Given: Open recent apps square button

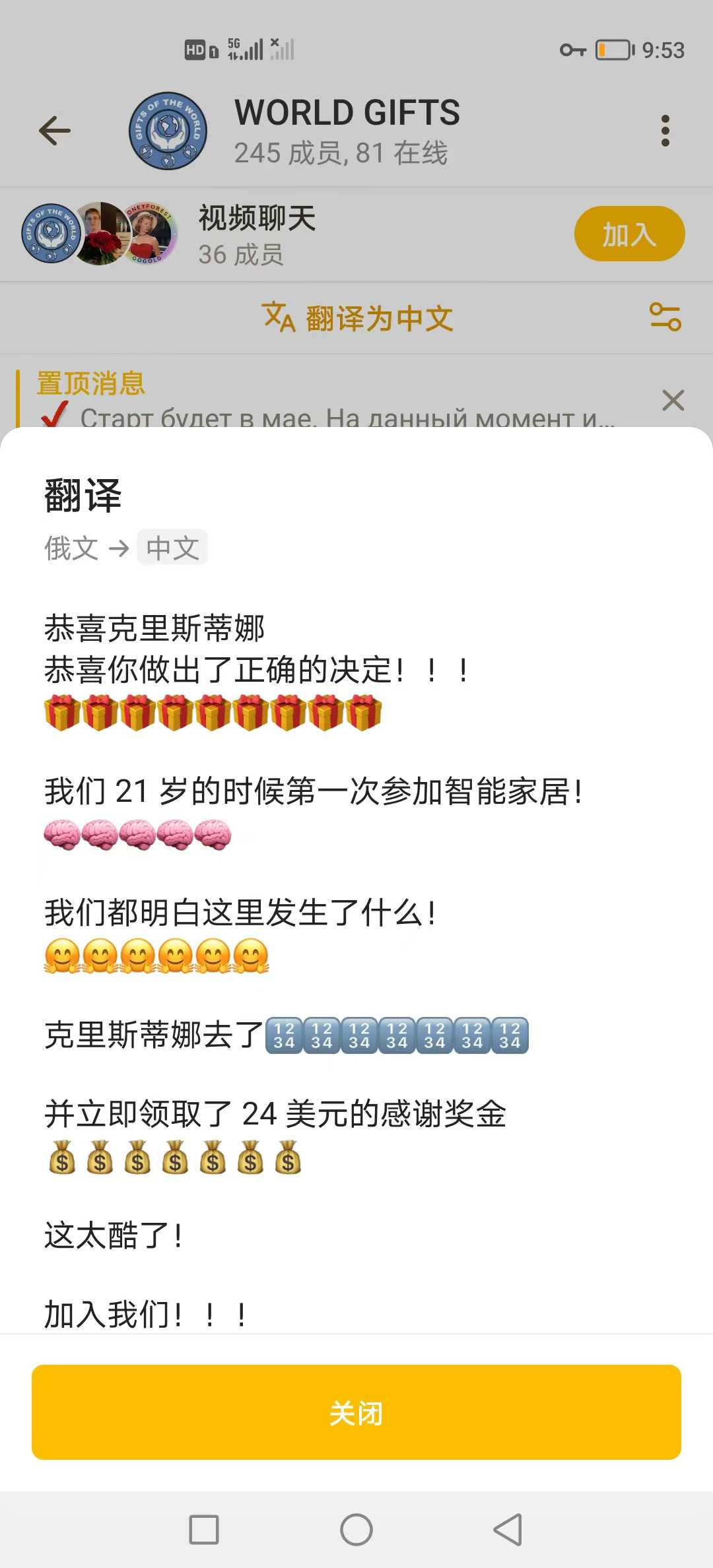Looking at the screenshot, I should (x=204, y=1529).
